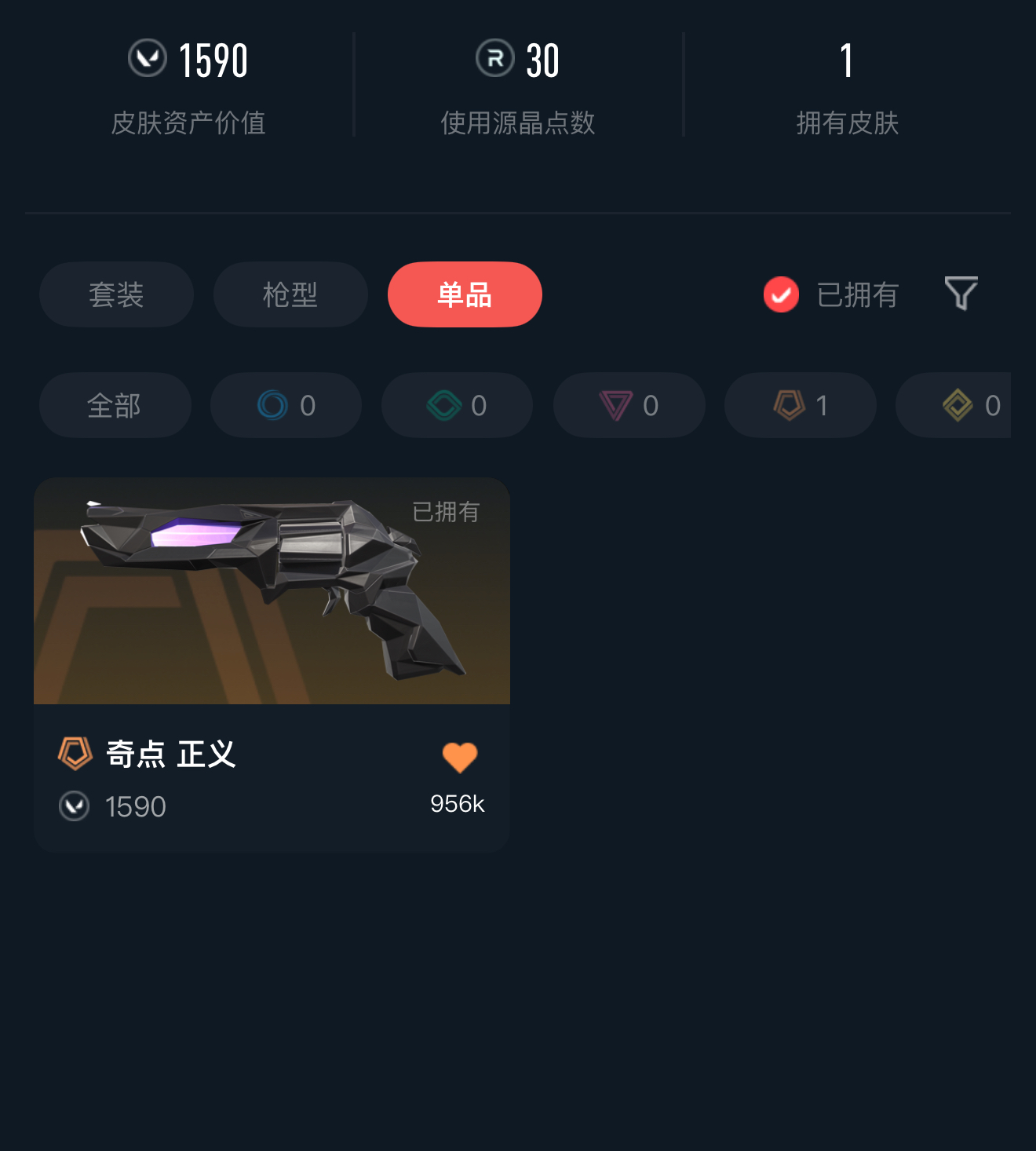Filter by green diamond tier chip
The width and height of the screenshot is (1036, 1151).
[457, 405]
